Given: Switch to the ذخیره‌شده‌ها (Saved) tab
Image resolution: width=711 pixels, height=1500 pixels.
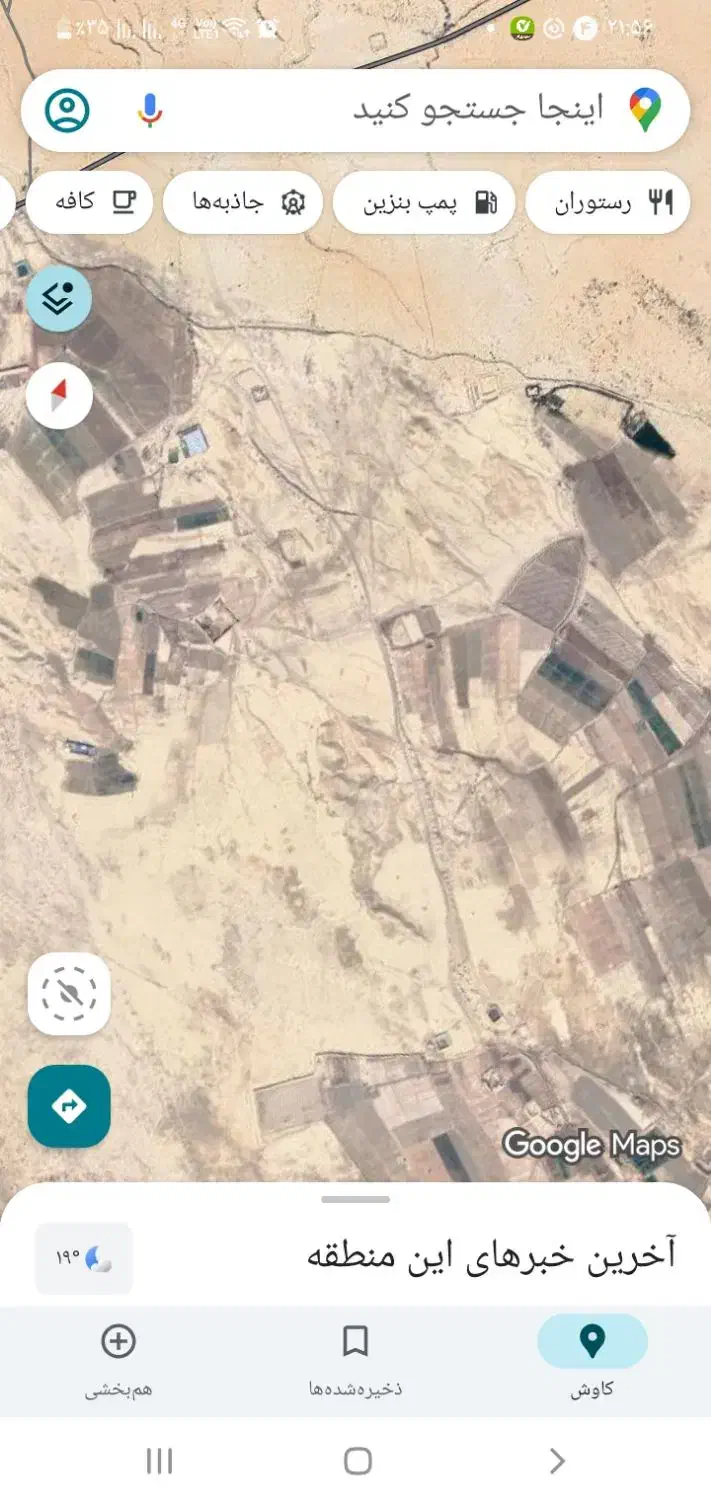Looking at the screenshot, I should point(355,1356).
